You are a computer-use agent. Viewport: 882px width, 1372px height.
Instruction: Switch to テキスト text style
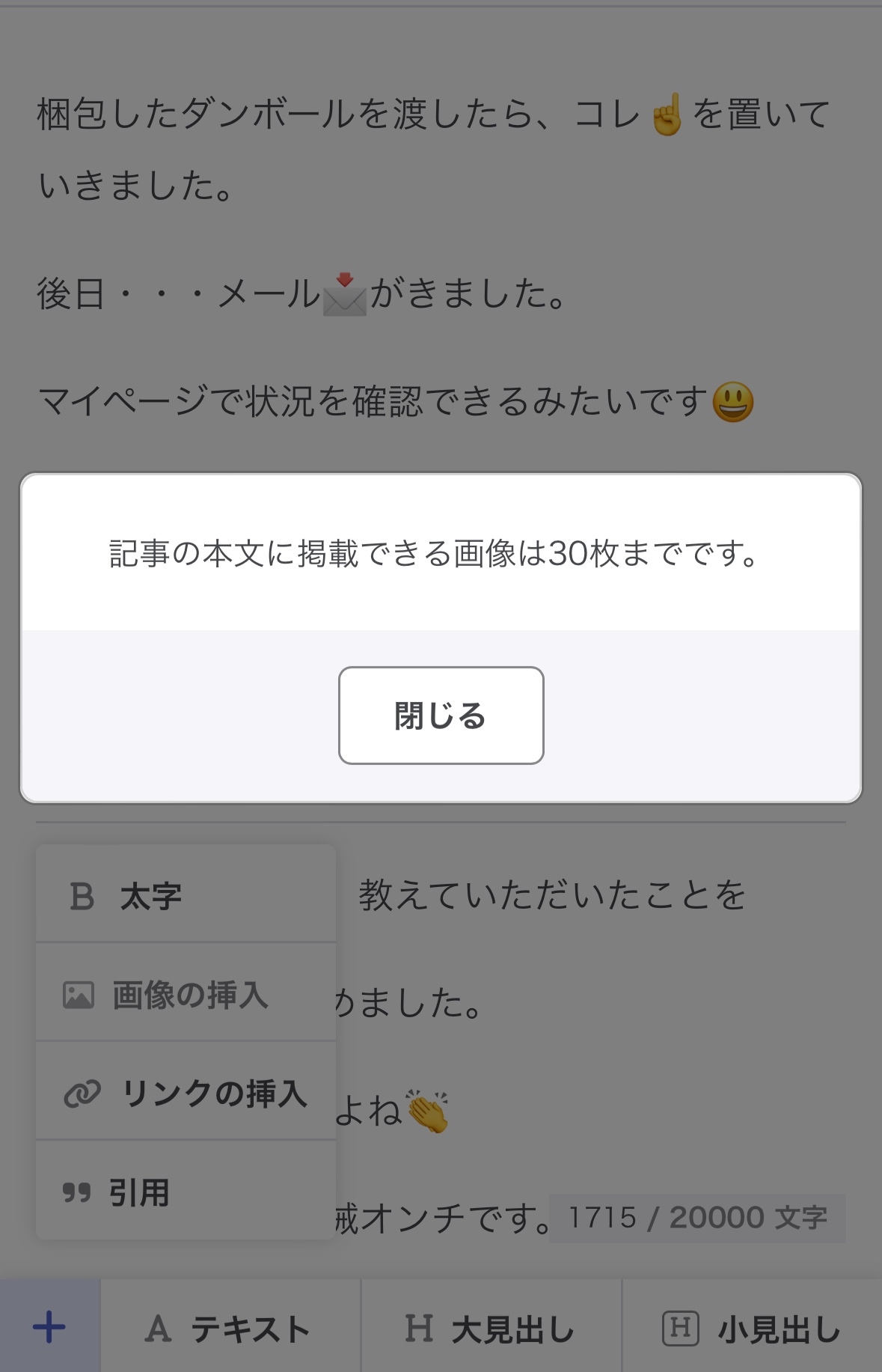(230, 1329)
